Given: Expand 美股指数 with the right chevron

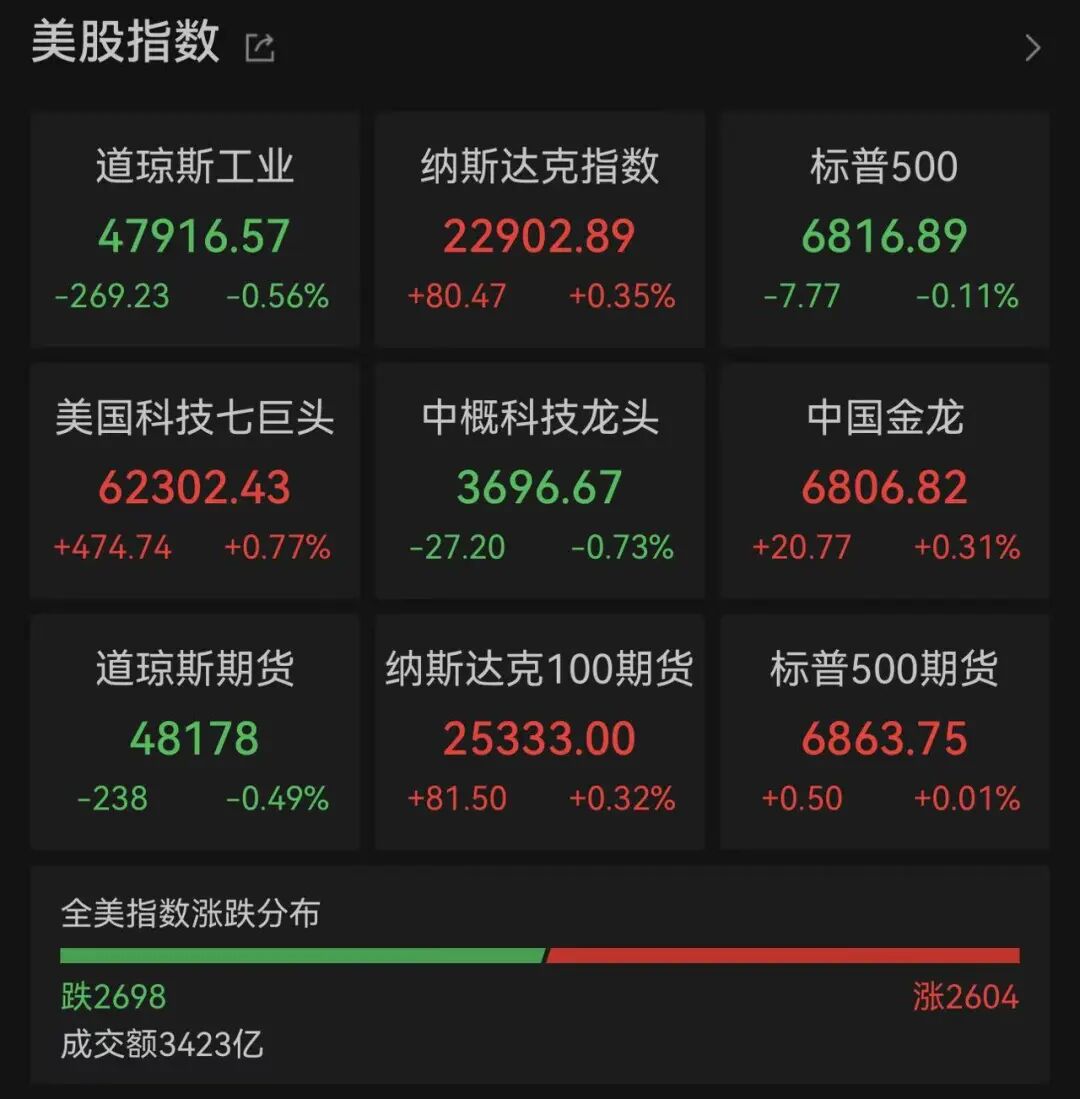Looking at the screenshot, I should [1033, 47].
